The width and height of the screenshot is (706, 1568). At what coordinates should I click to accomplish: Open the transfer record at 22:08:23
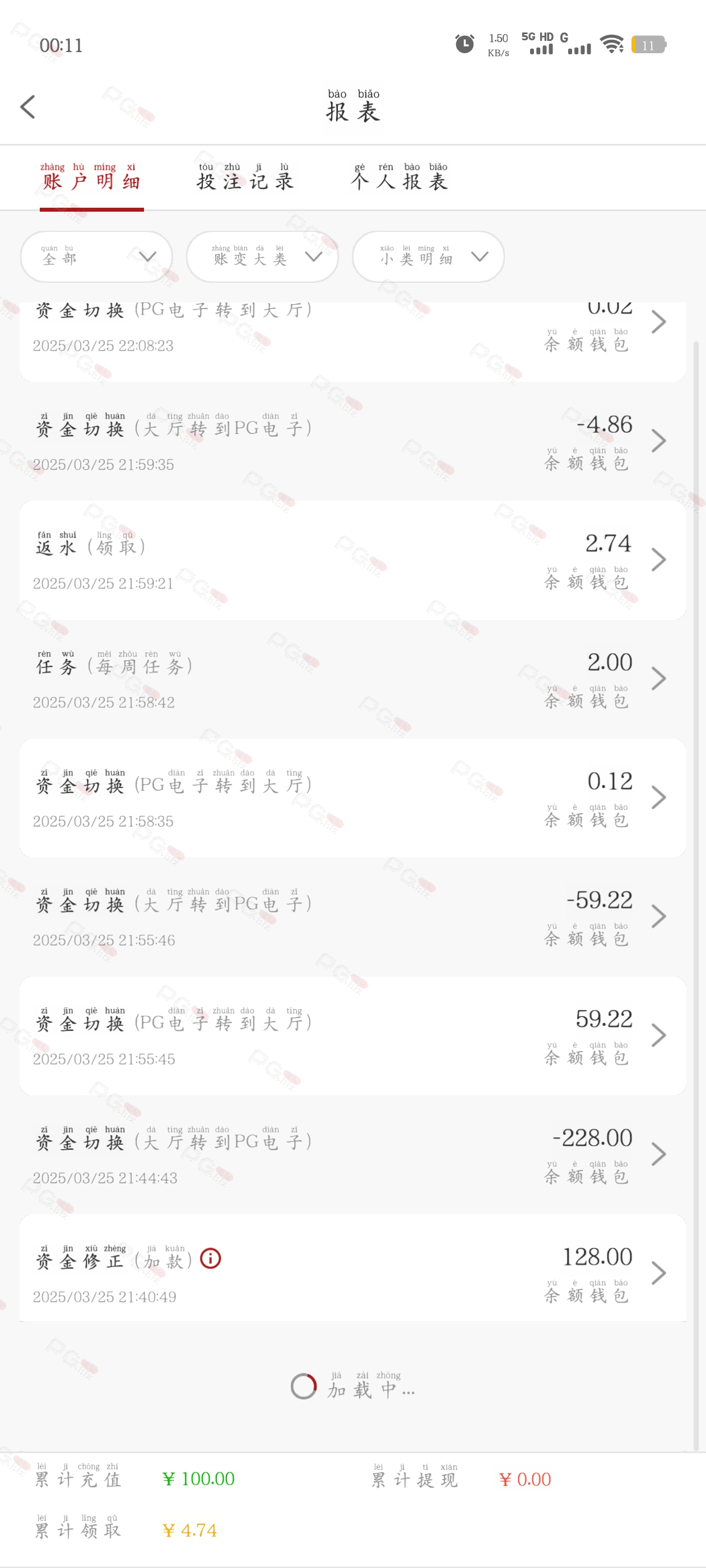[352, 341]
